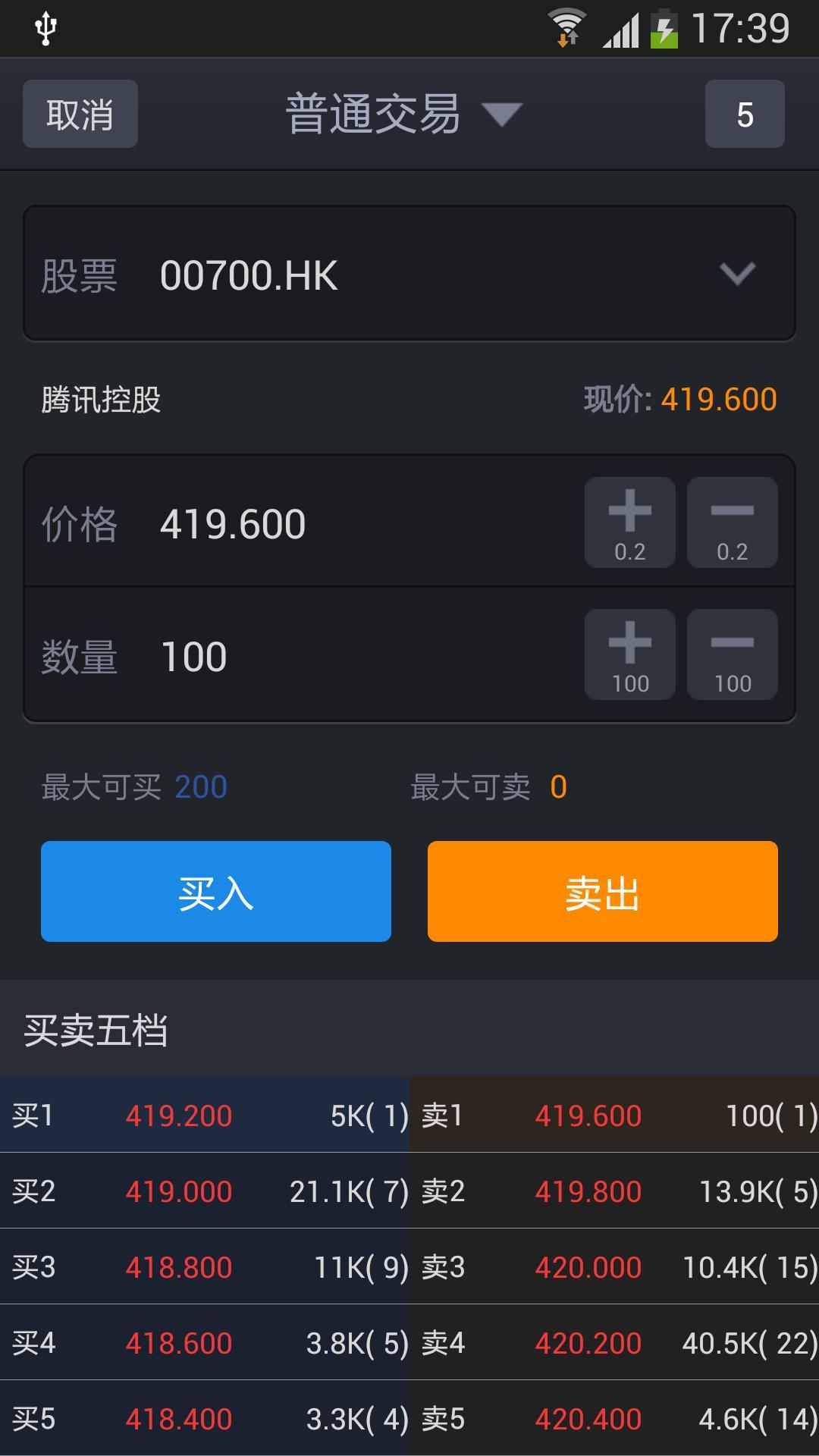The image size is (819, 1456).
Task: Tap the current price 419.600 value
Action: [717, 400]
